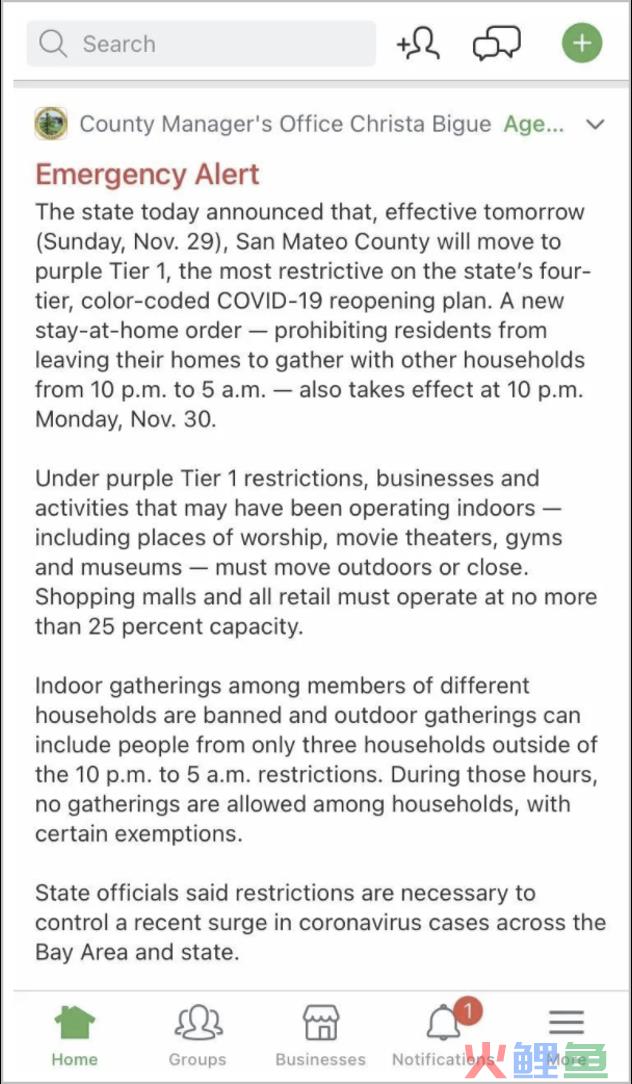Viewport: 632px width, 1084px height.
Task: Open the More menu tab
Action: (566, 1036)
